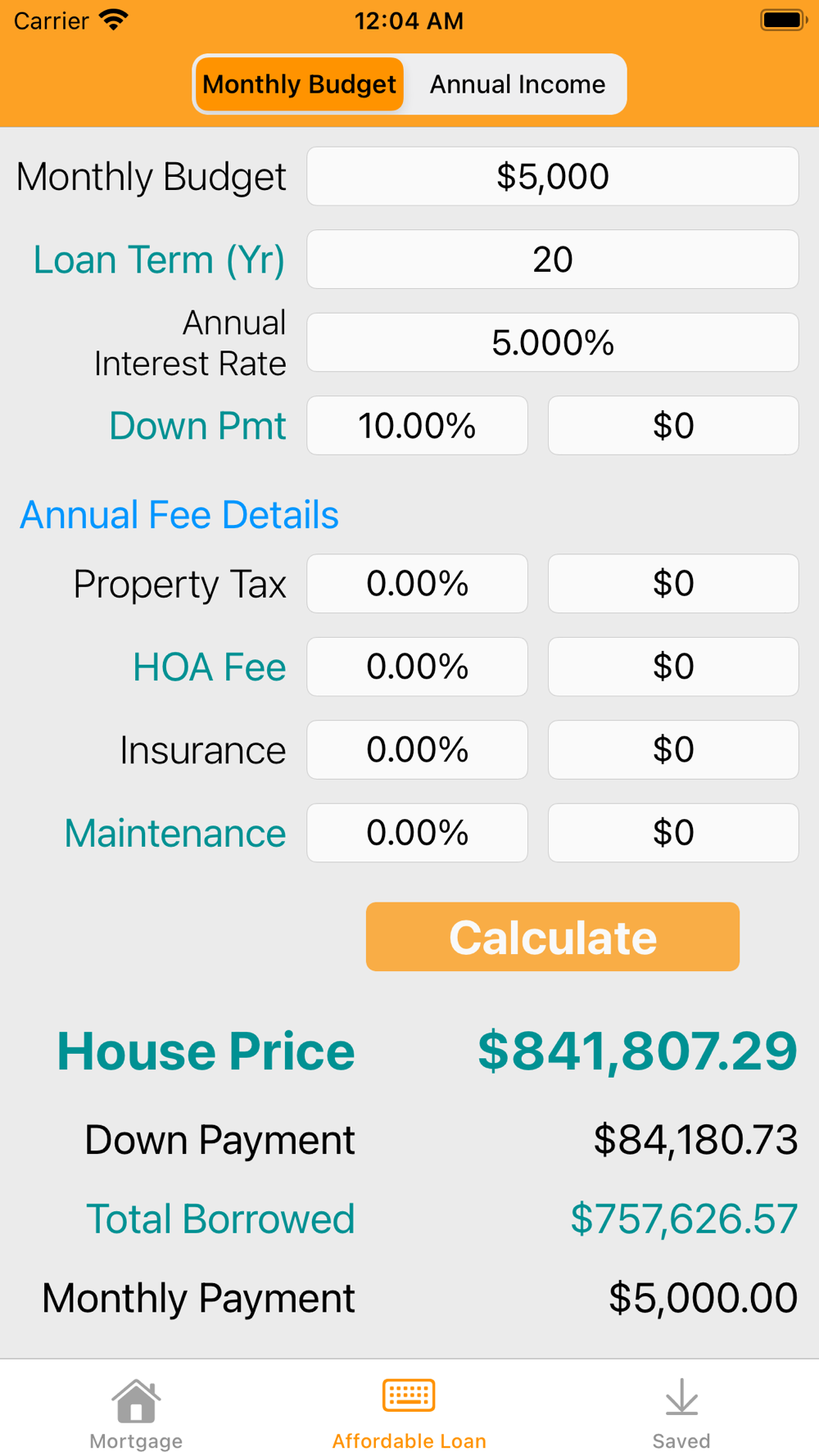Tap the Property Tax dollar field
The width and height of the screenshot is (819, 1456).
click(673, 584)
